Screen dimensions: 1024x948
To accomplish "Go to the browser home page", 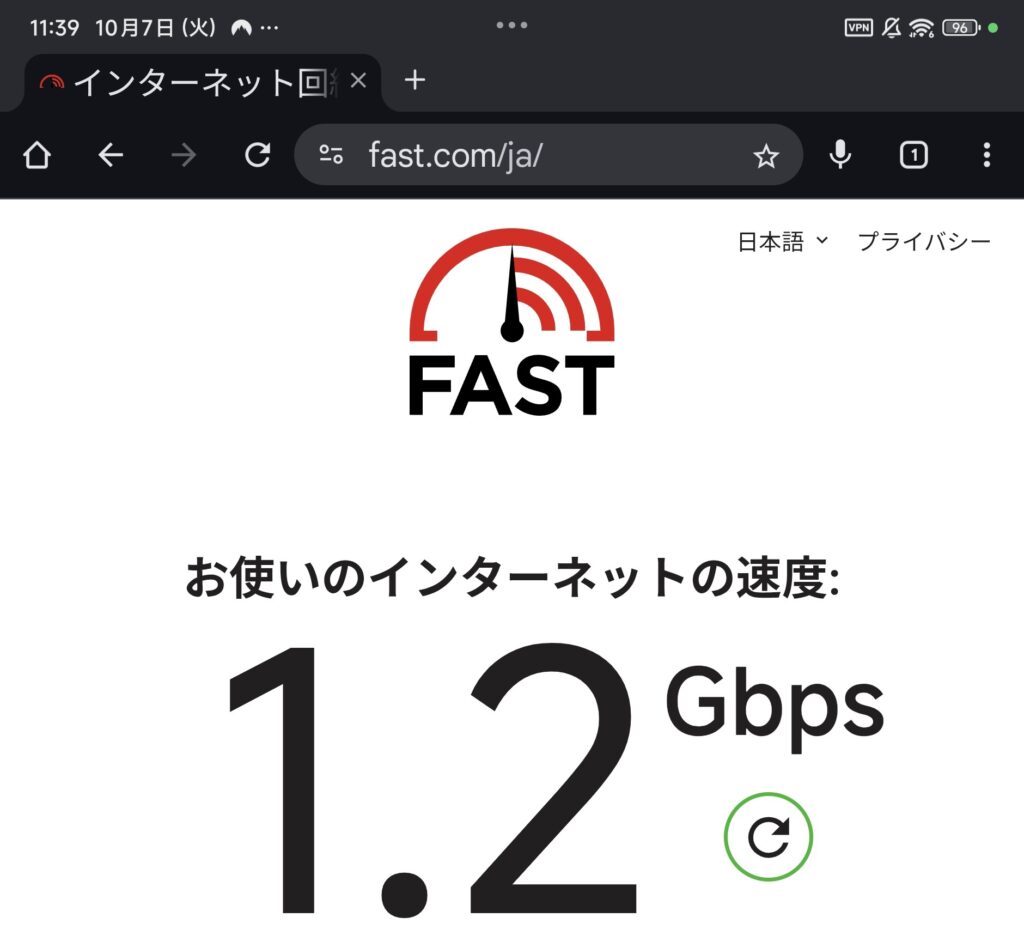I will coord(37,155).
